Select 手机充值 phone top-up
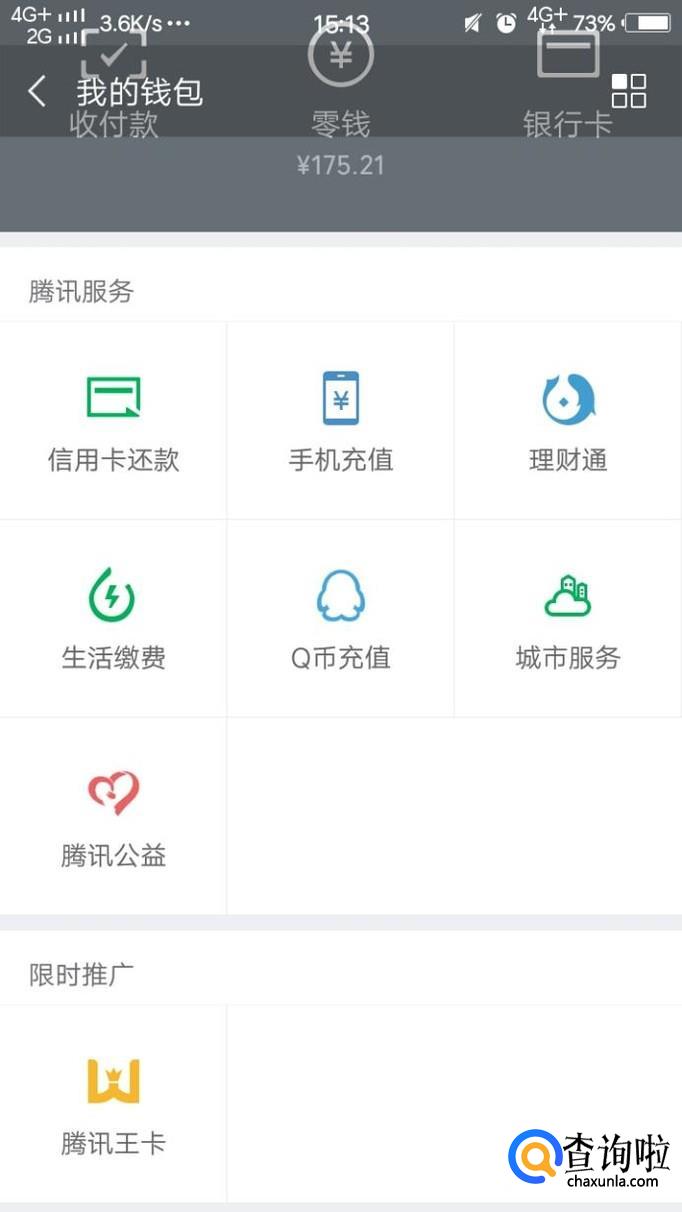Image resolution: width=682 pixels, height=1212 pixels. (x=340, y=421)
